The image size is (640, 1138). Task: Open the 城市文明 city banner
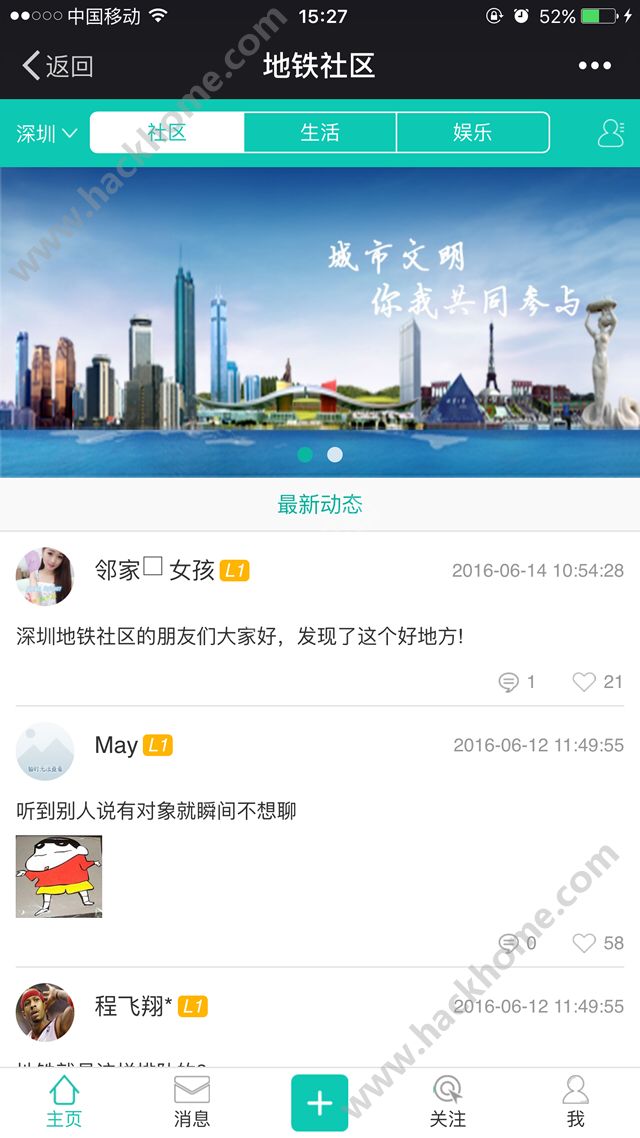[x=320, y=320]
